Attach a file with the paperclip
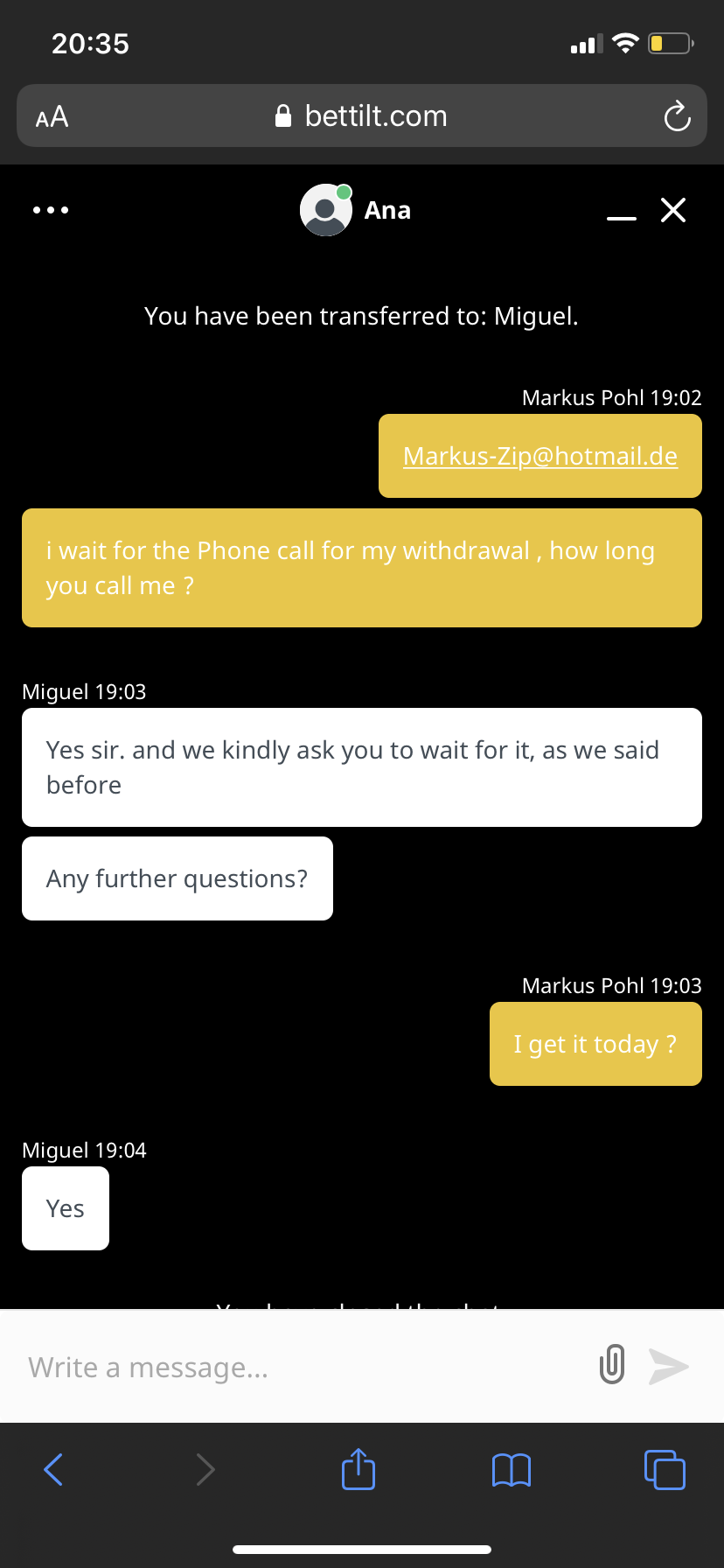 tap(612, 1364)
